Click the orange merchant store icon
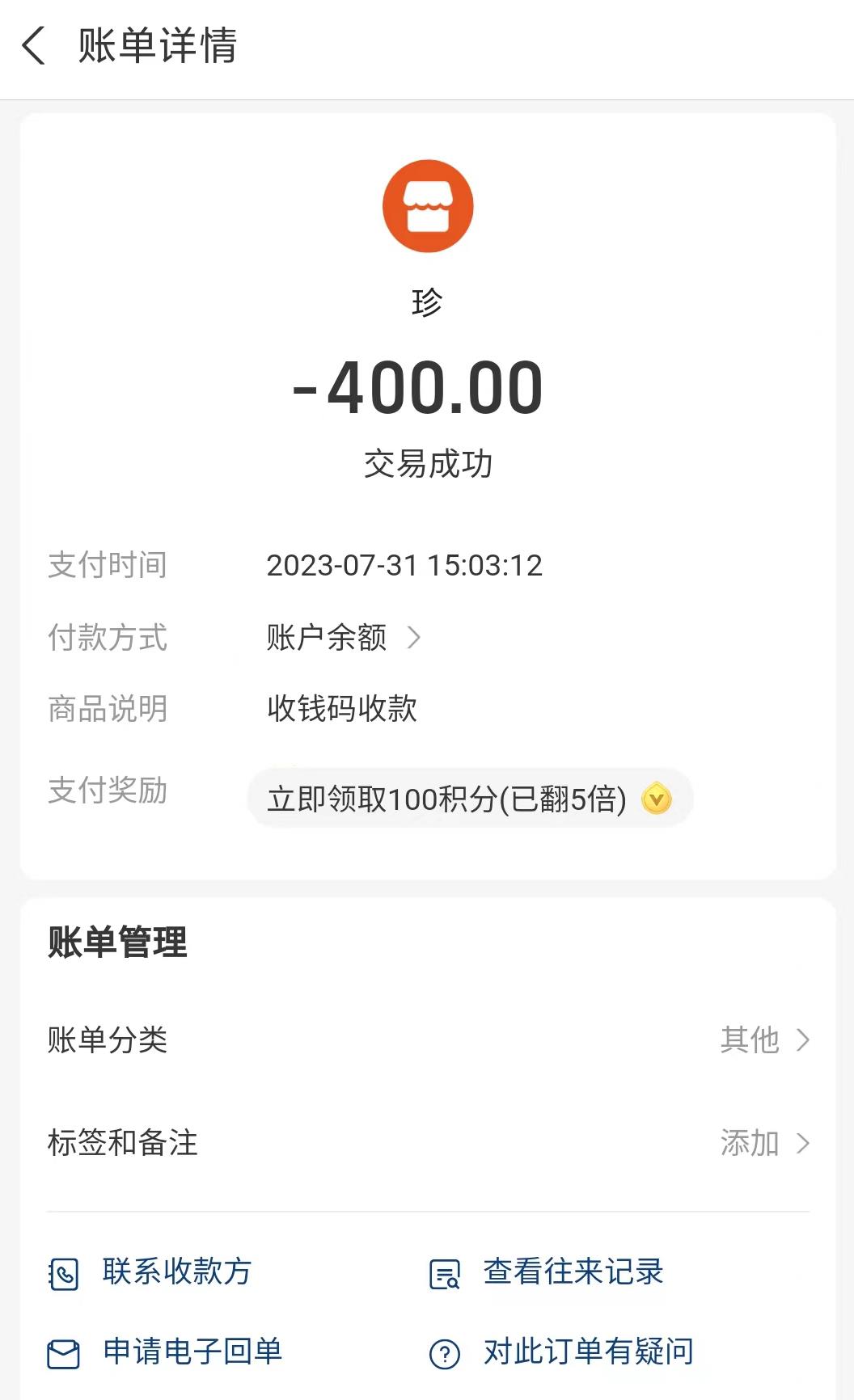This screenshot has width=854, height=1400. [427, 205]
